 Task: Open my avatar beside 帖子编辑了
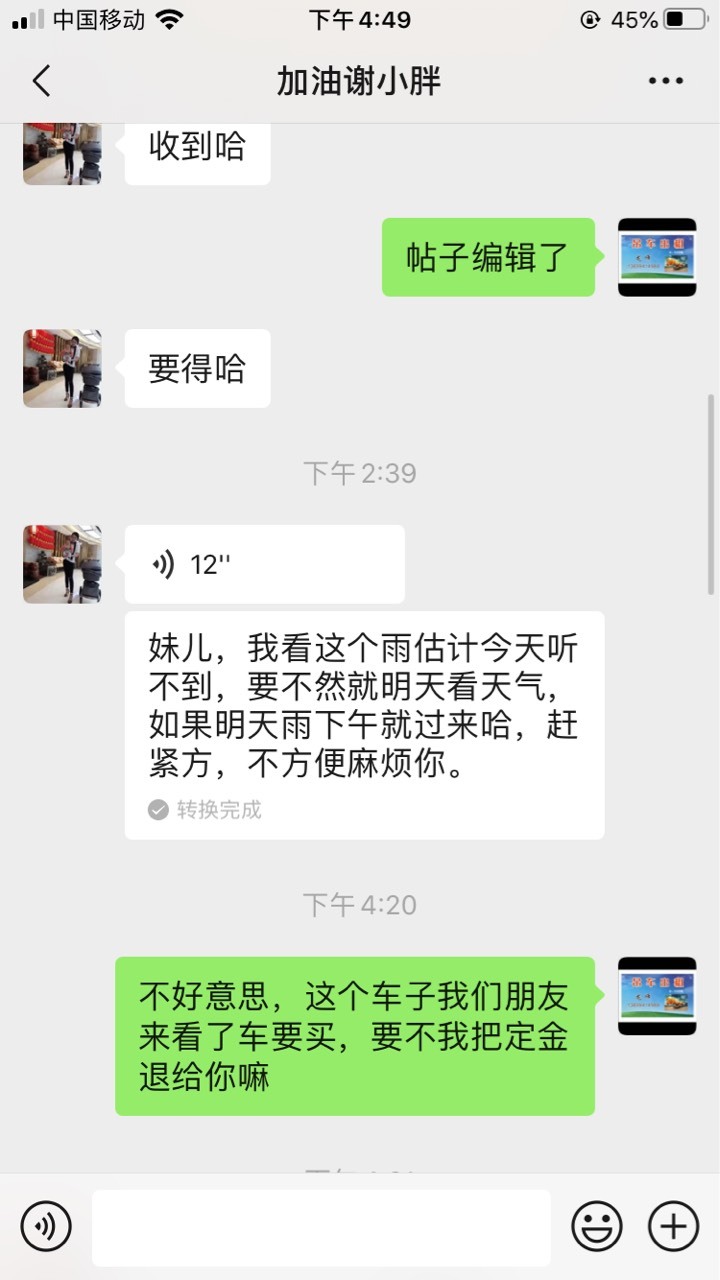pyautogui.click(x=657, y=257)
